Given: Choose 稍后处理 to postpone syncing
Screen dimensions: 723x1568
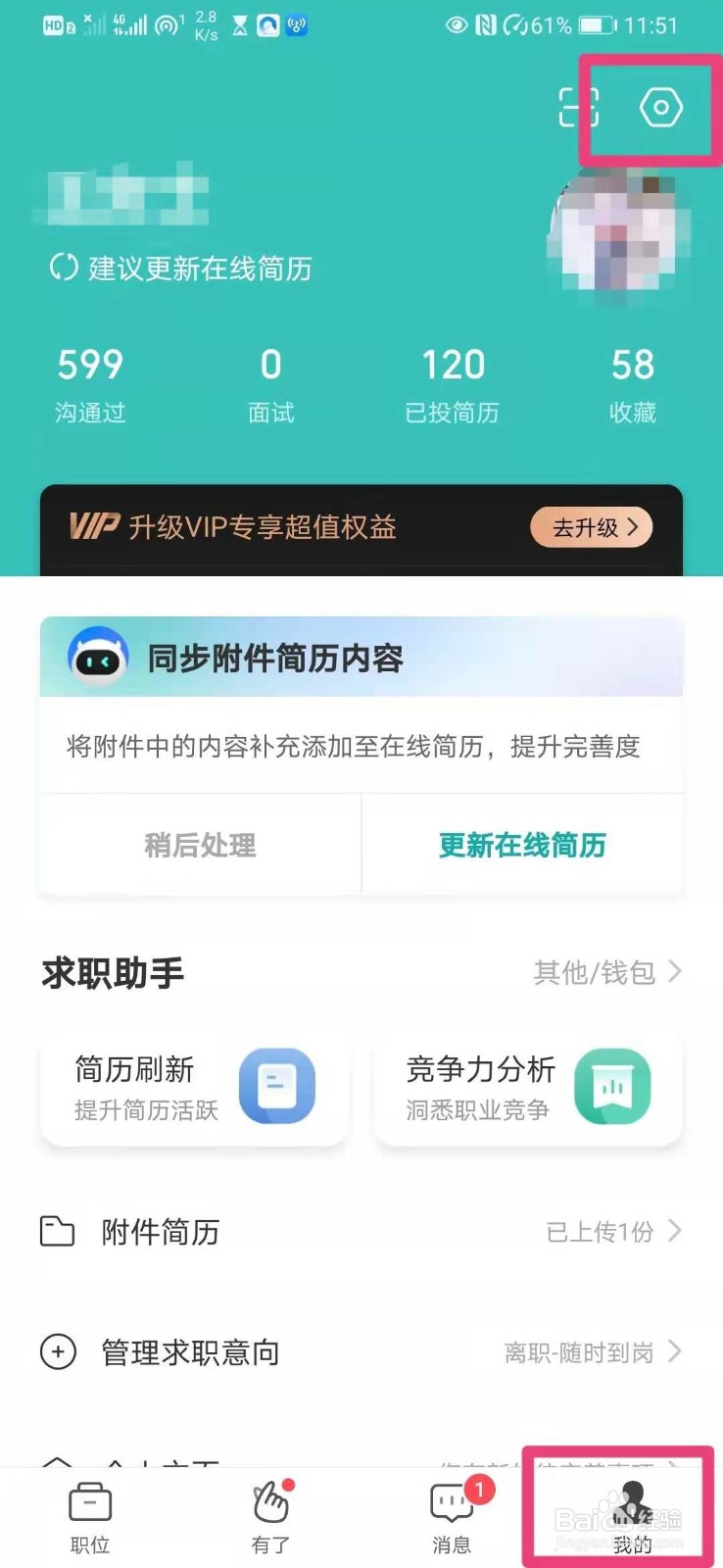Looking at the screenshot, I should [x=199, y=845].
